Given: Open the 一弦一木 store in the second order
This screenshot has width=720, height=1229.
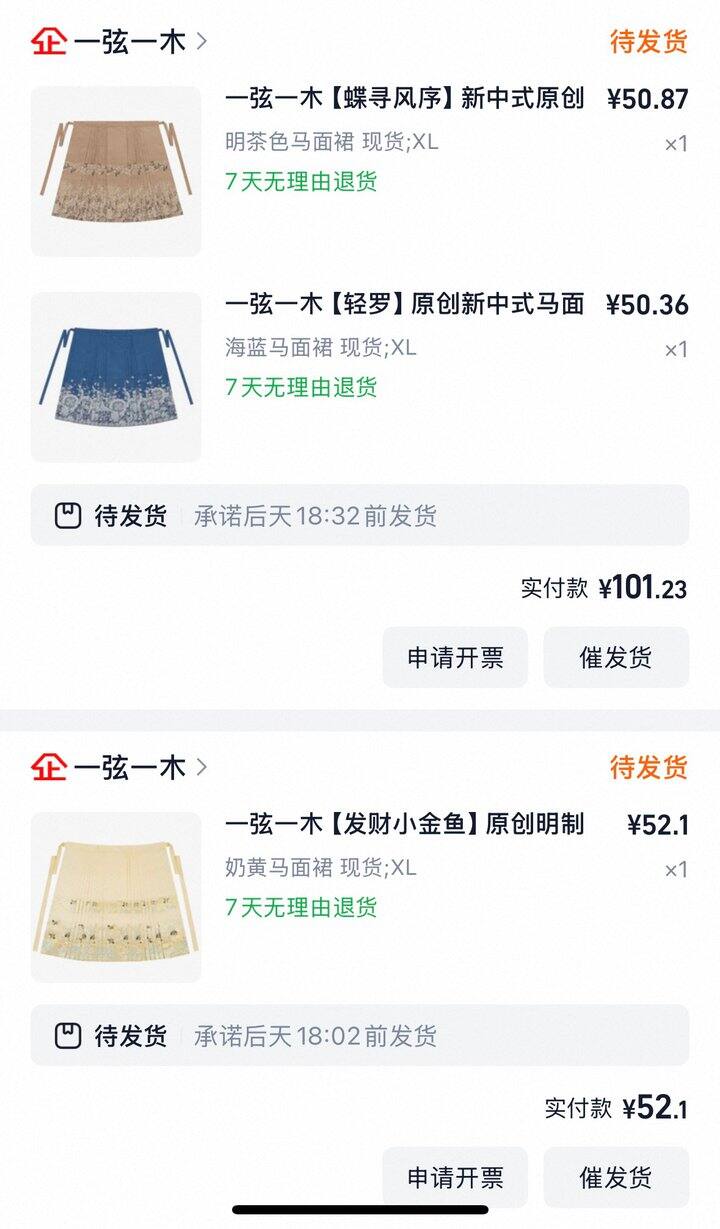Looking at the screenshot, I should coord(130,767).
